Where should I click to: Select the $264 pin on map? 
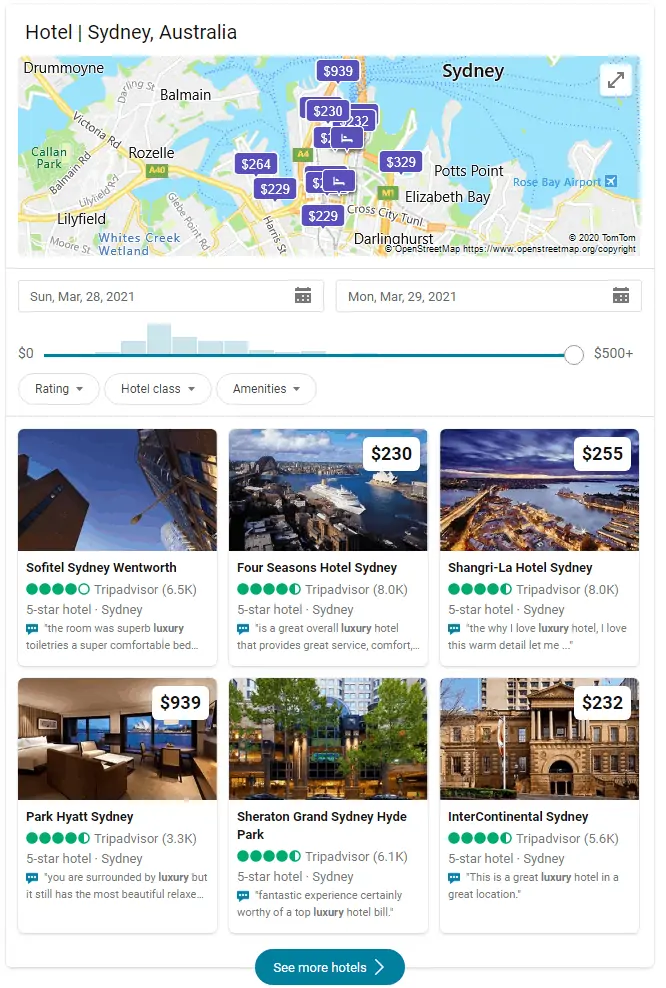point(256,164)
